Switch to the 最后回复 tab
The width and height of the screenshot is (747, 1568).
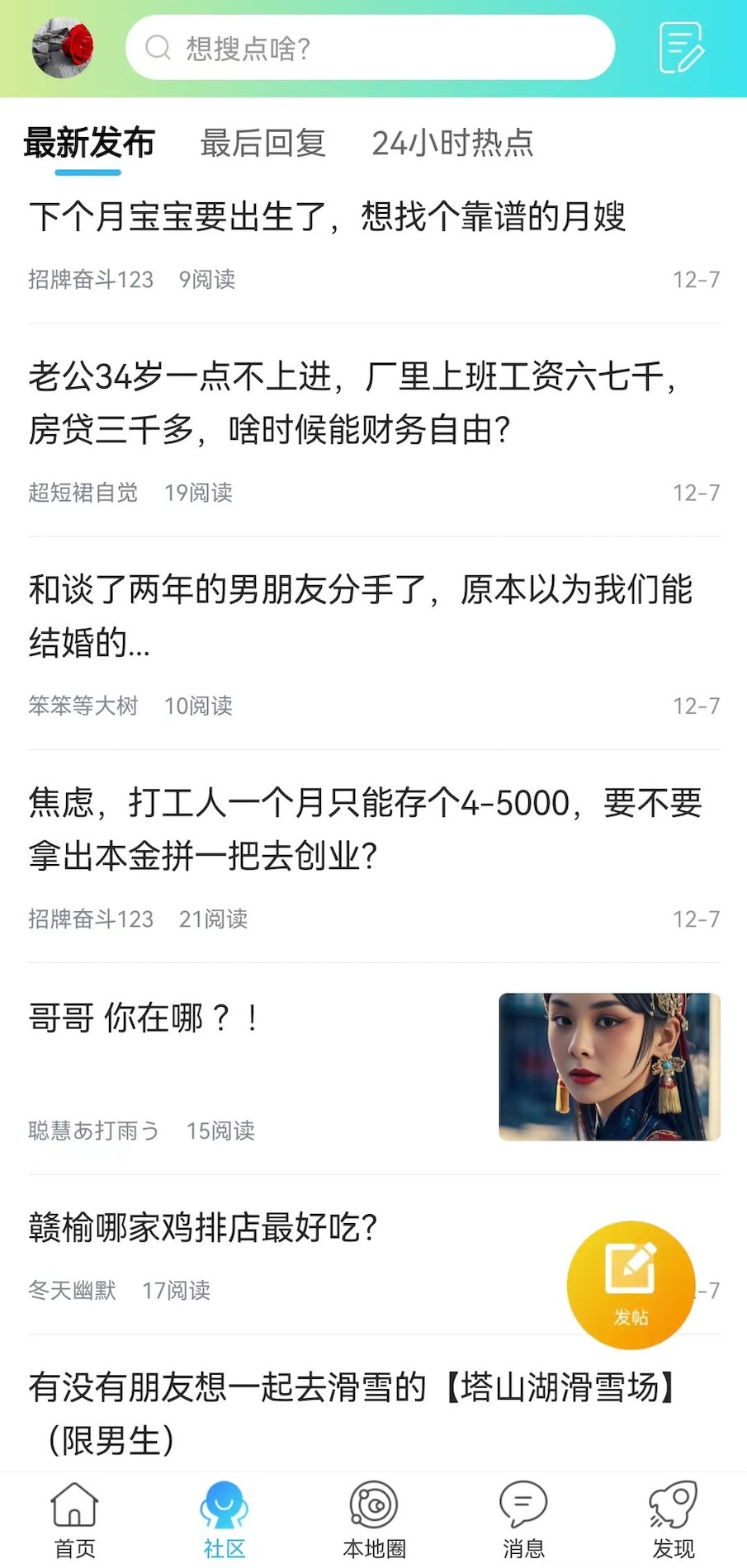262,142
